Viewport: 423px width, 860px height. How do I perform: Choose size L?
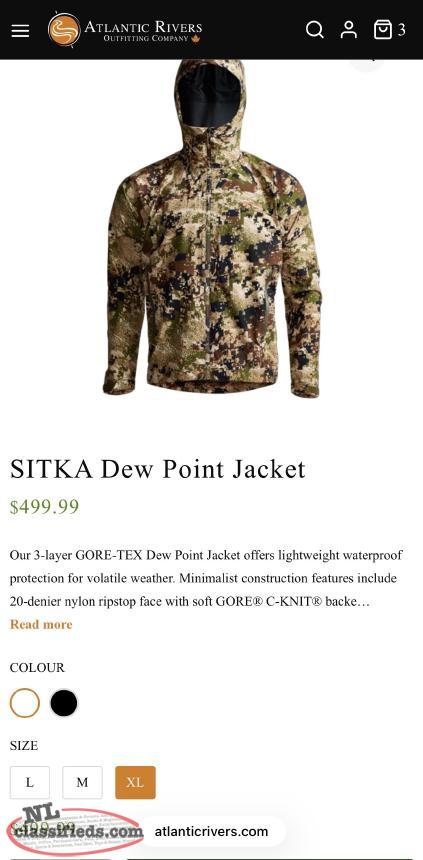(x=30, y=782)
